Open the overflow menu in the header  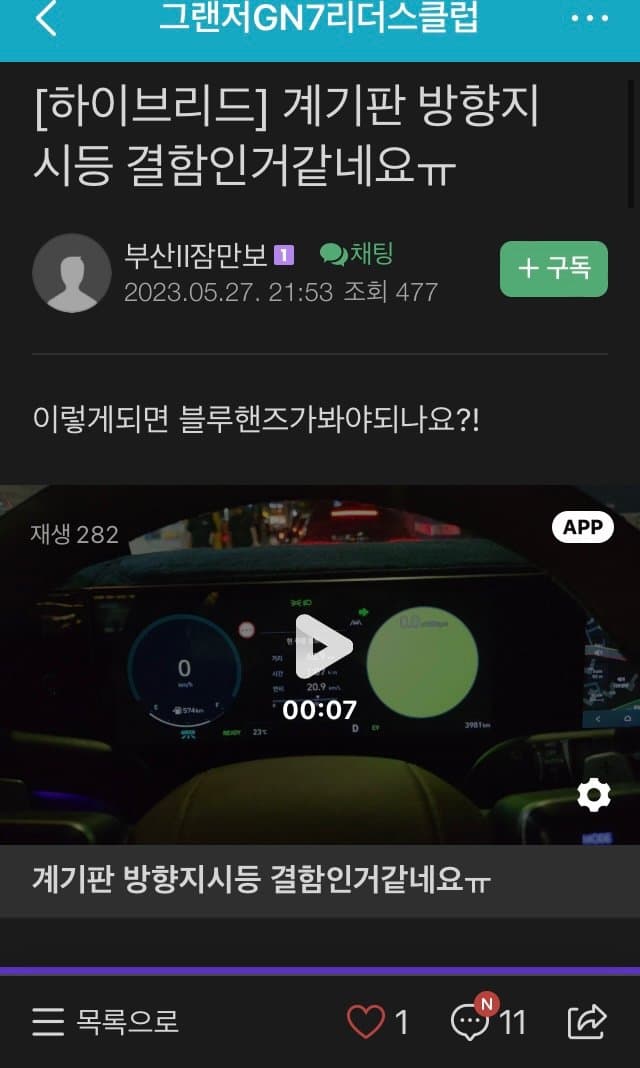coord(589,19)
